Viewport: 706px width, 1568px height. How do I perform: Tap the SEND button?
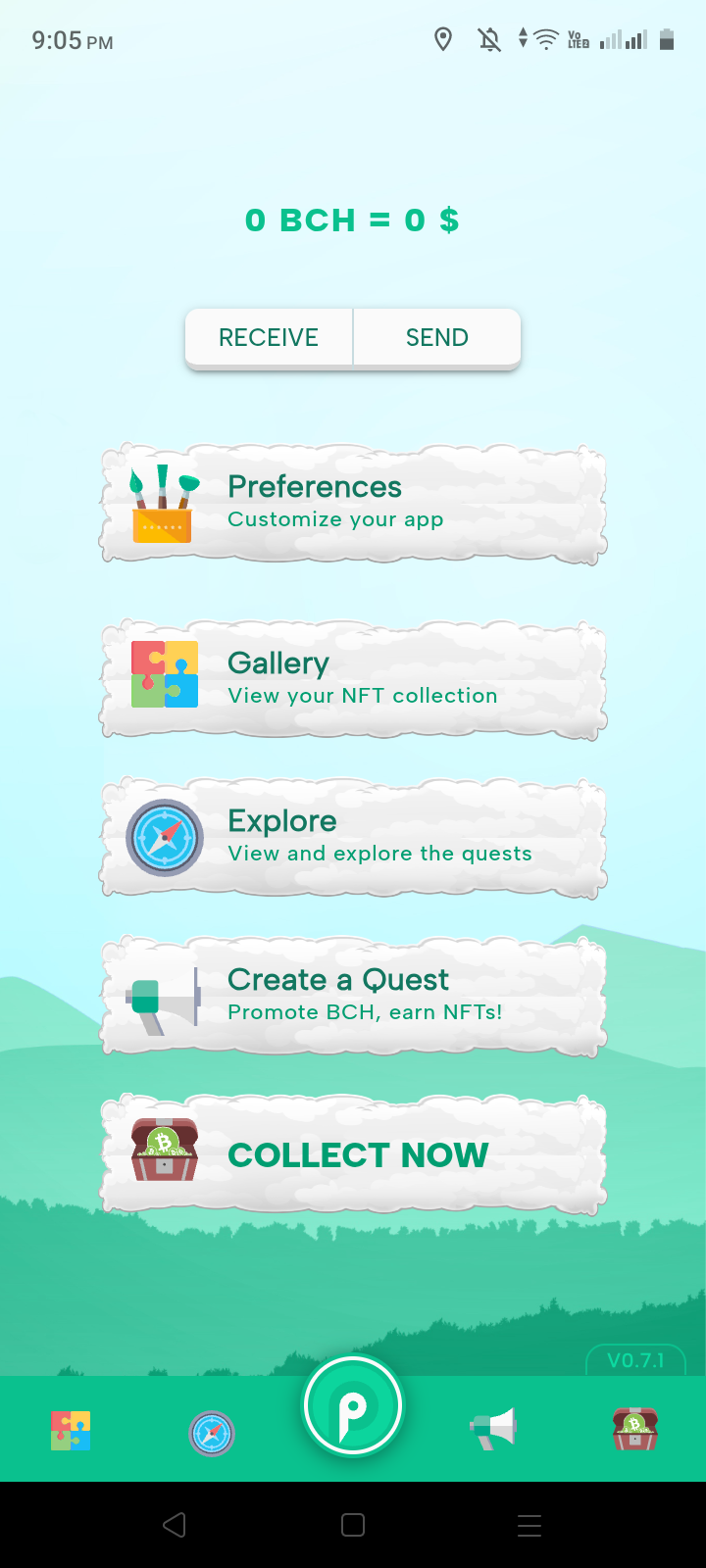[x=437, y=337]
